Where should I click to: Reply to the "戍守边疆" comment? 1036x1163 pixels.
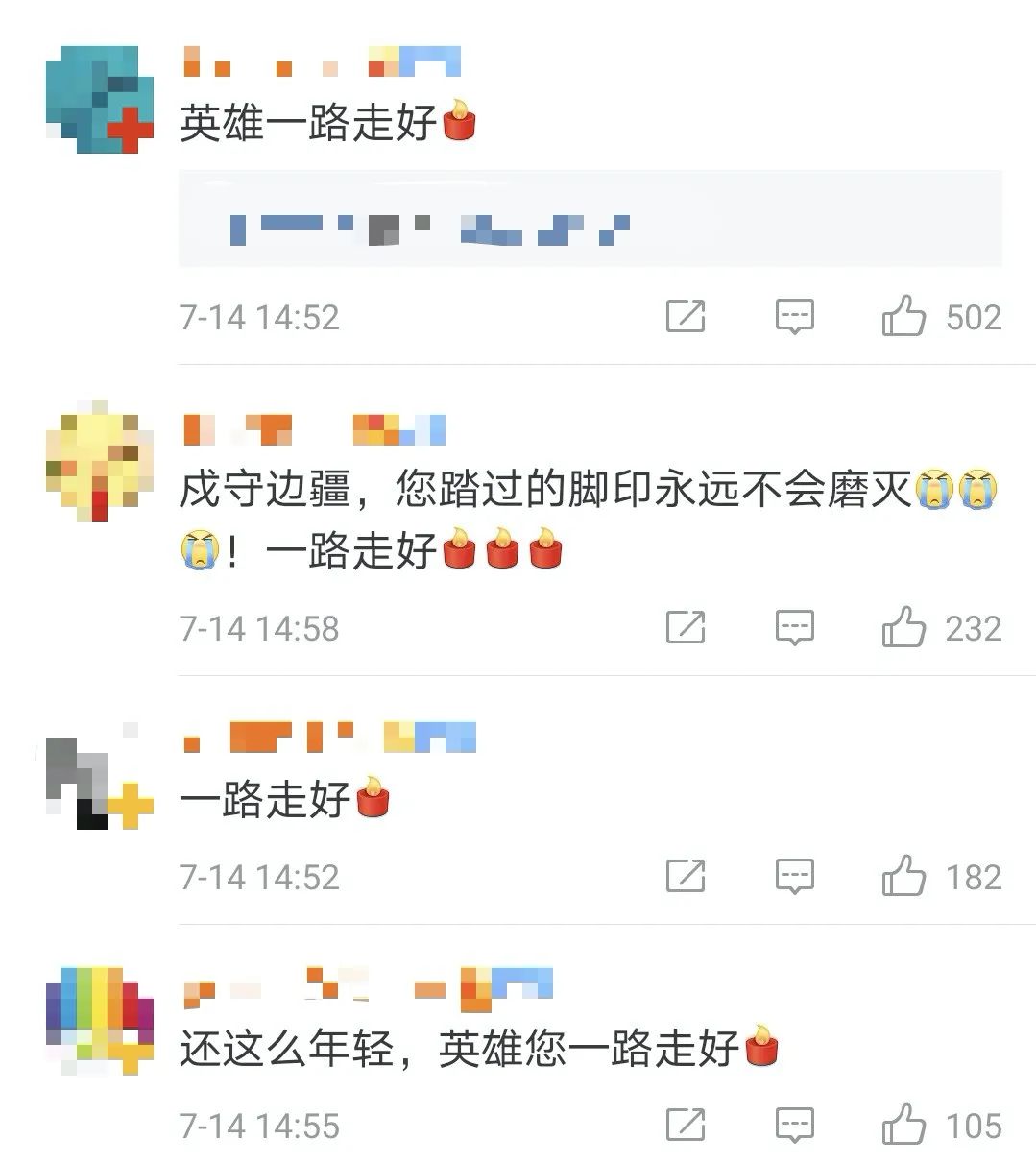point(794,627)
